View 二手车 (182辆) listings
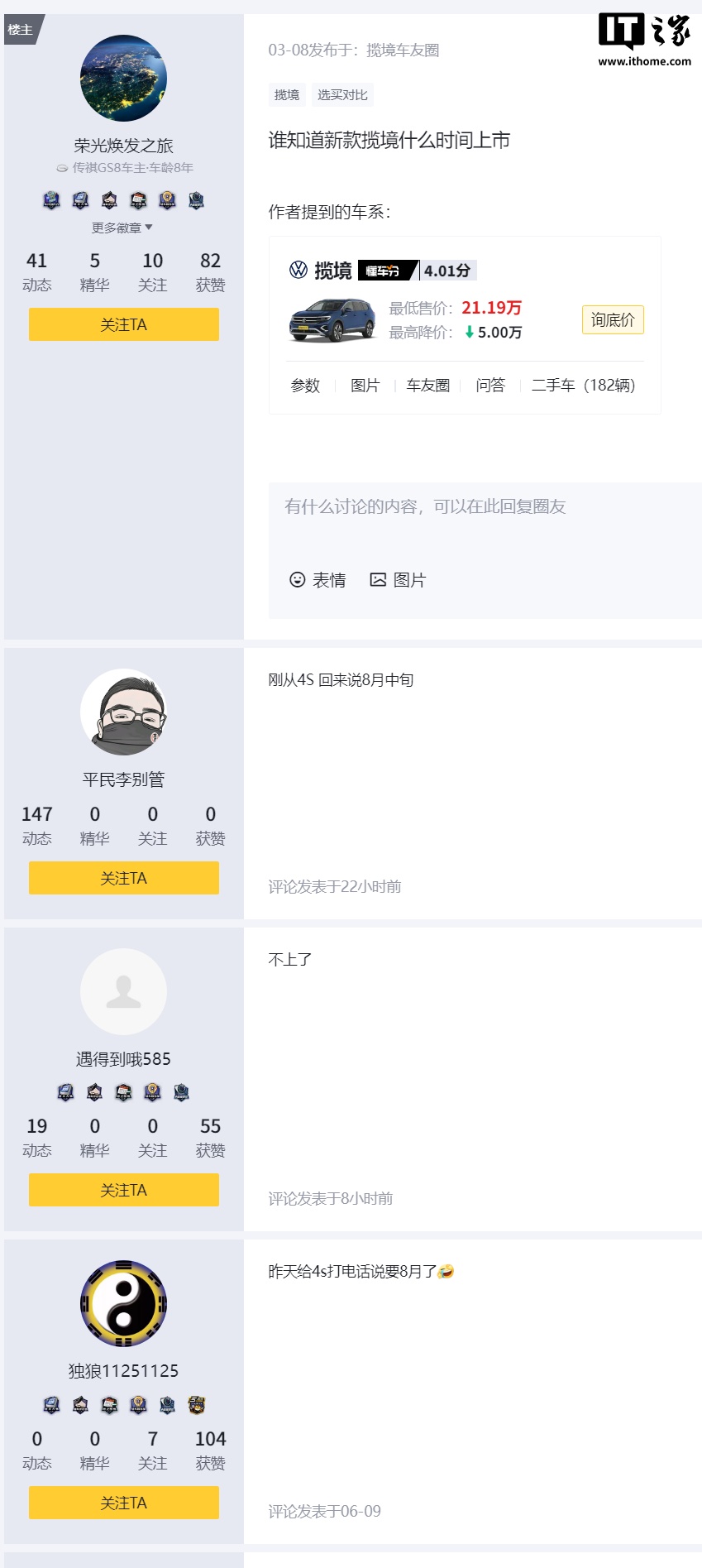 [x=584, y=386]
